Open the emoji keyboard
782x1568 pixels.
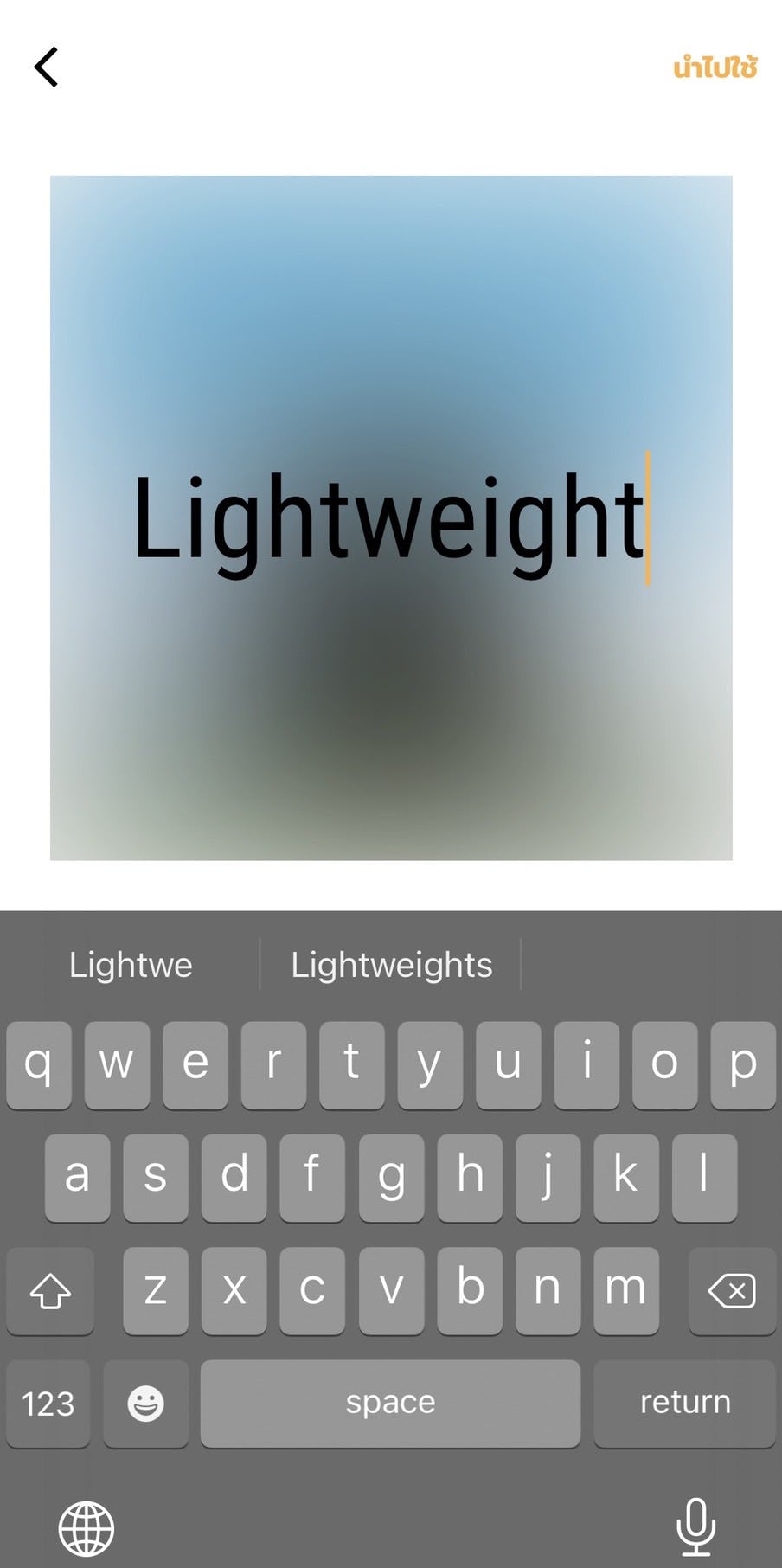pos(145,1403)
